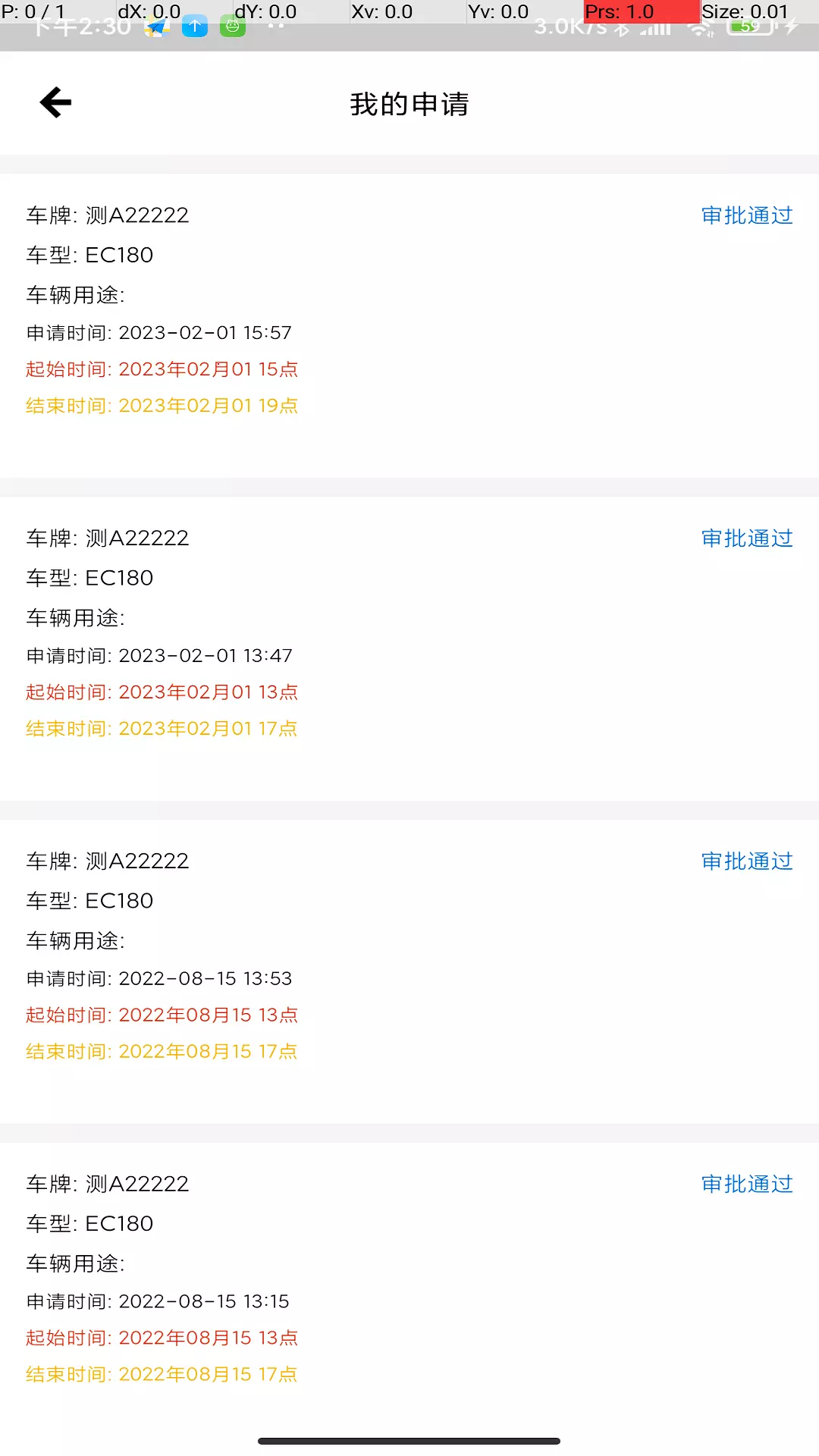Open the application submitted 2022-08-15 13:53
Viewport: 819px width, 1456px height.
pos(409,972)
